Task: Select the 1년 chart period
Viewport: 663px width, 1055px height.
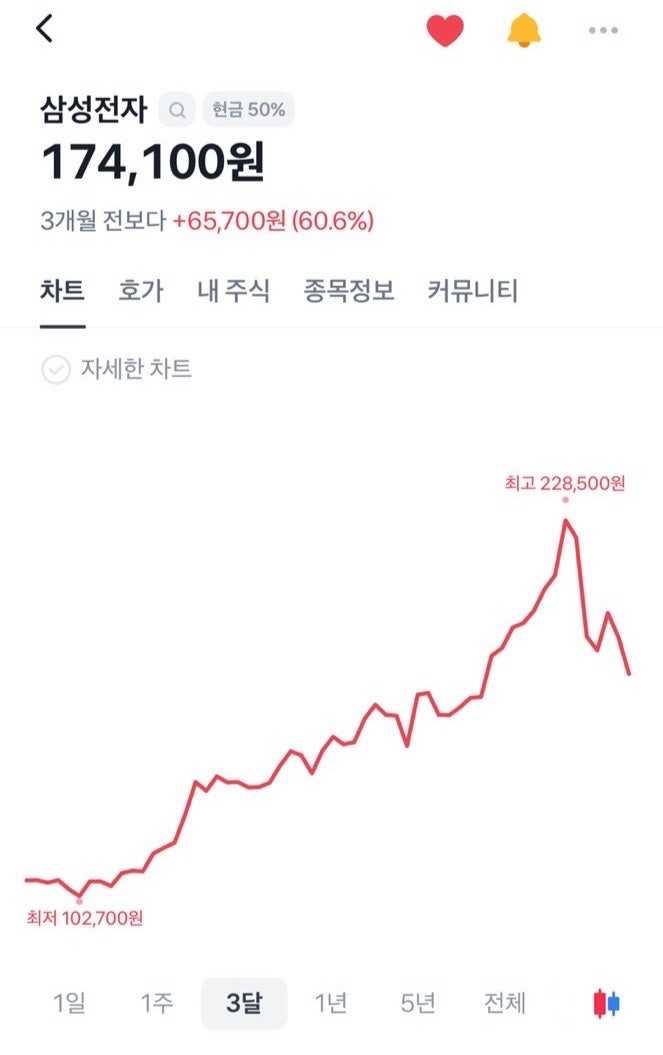Action: coord(331,1002)
